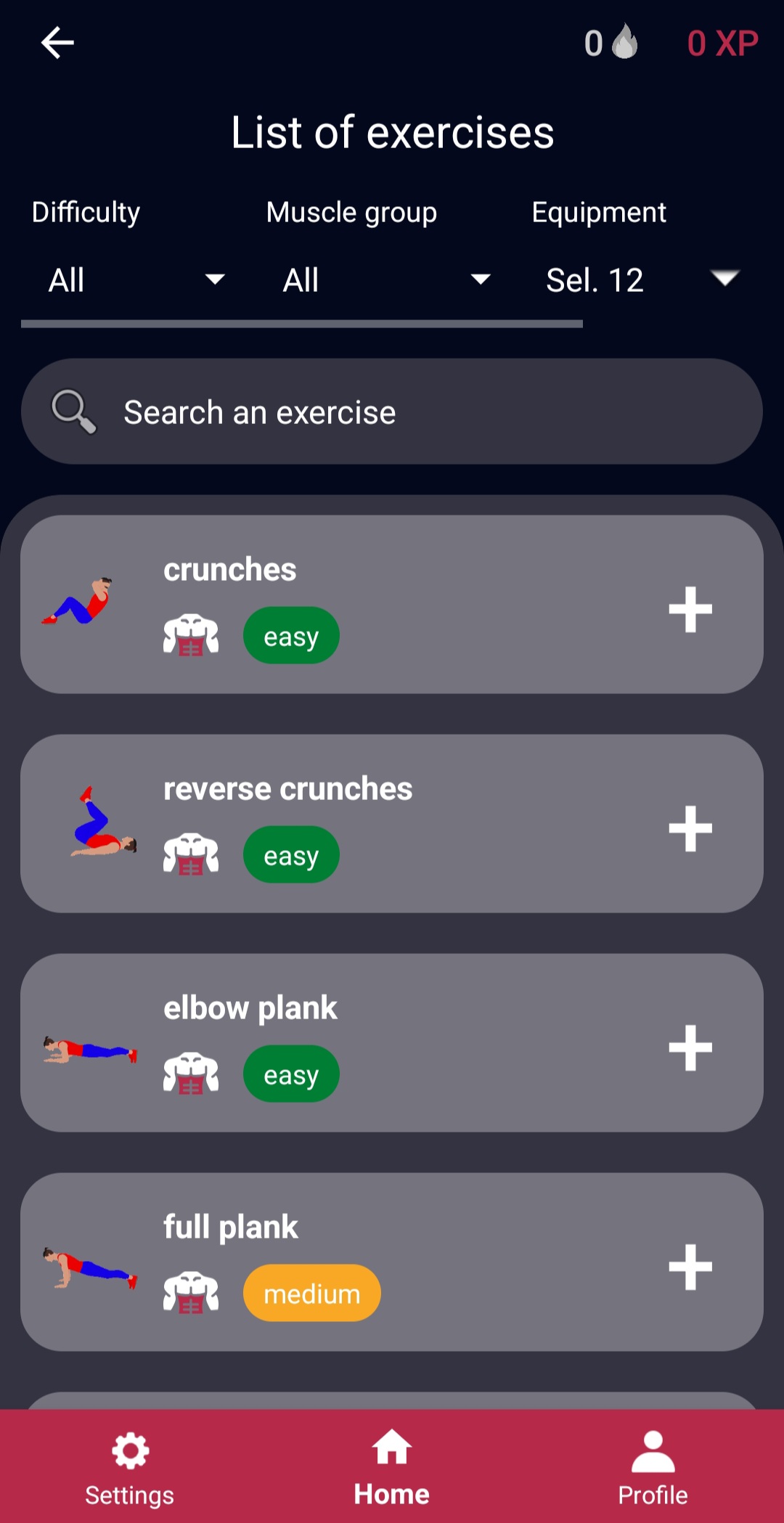Select the Settings tab label

[x=129, y=1494]
